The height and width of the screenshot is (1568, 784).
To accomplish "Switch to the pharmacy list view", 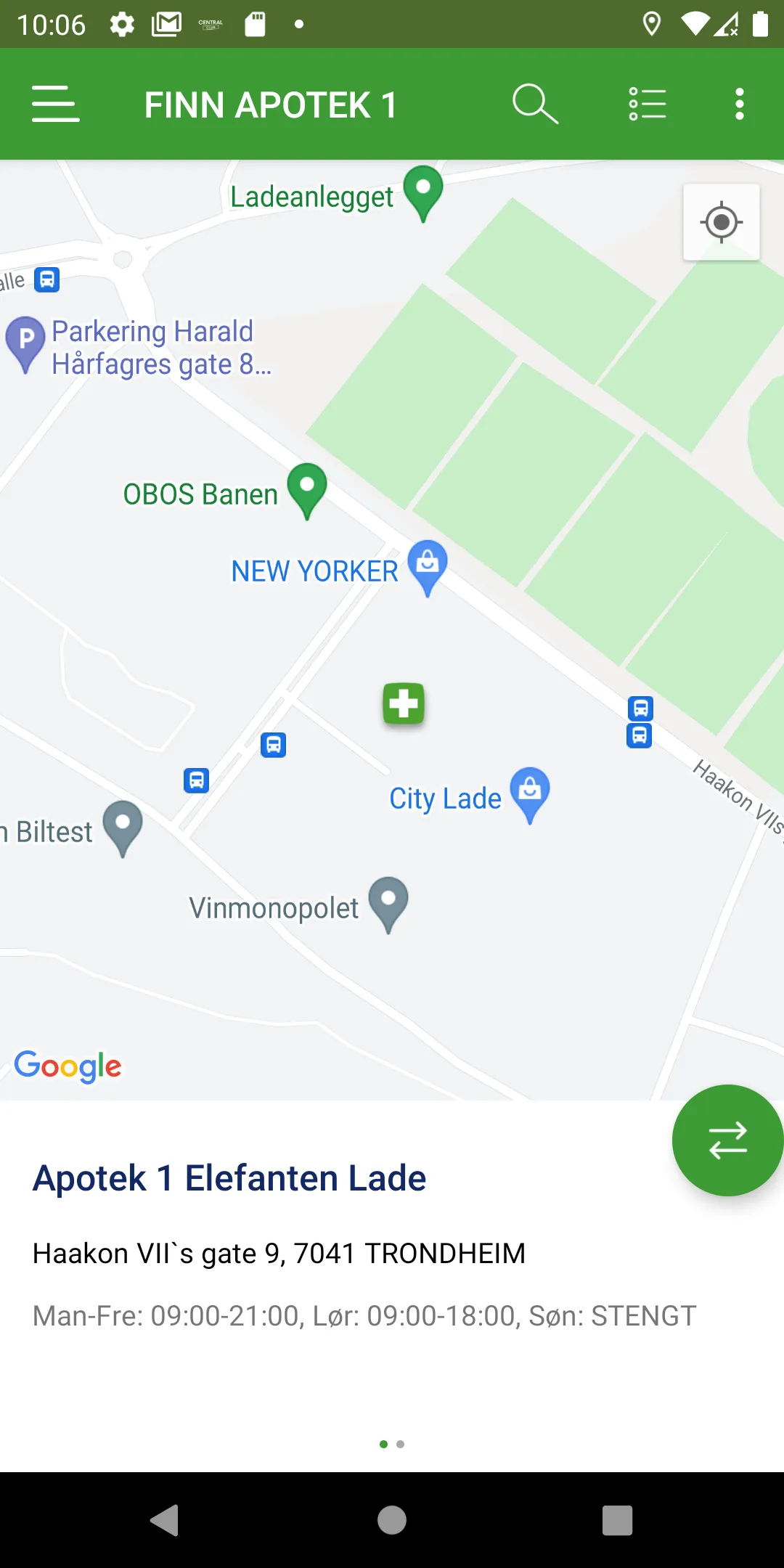I will (x=647, y=104).
